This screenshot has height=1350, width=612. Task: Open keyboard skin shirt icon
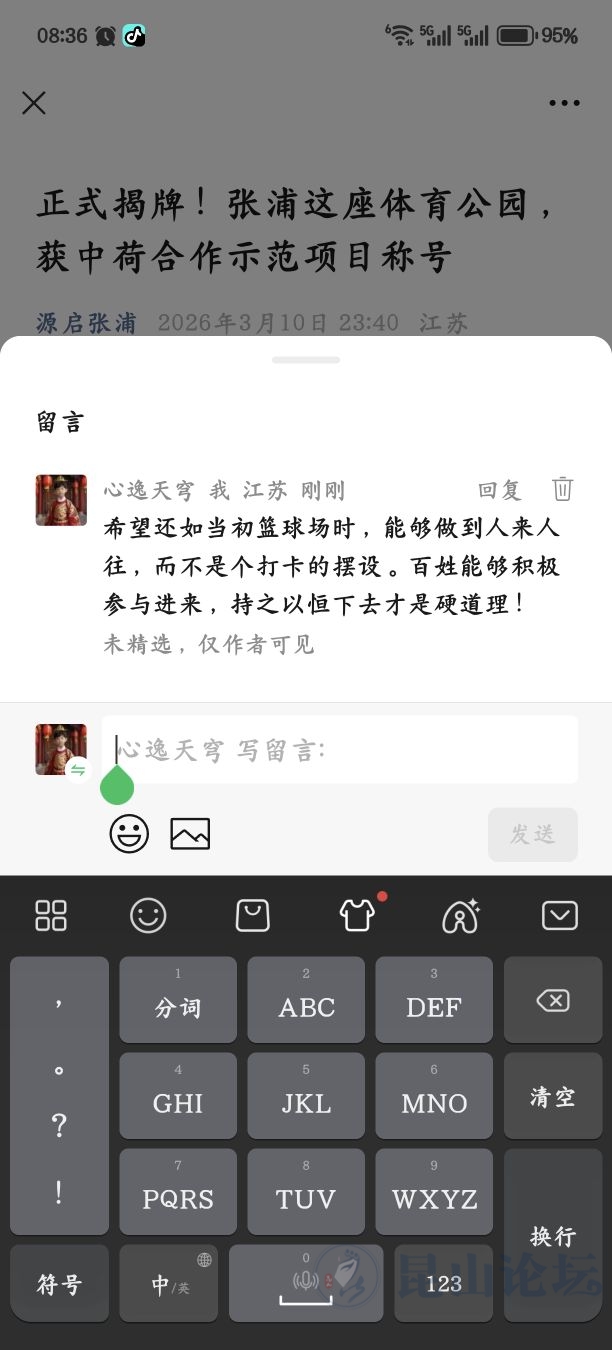pyautogui.click(x=357, y=915)
